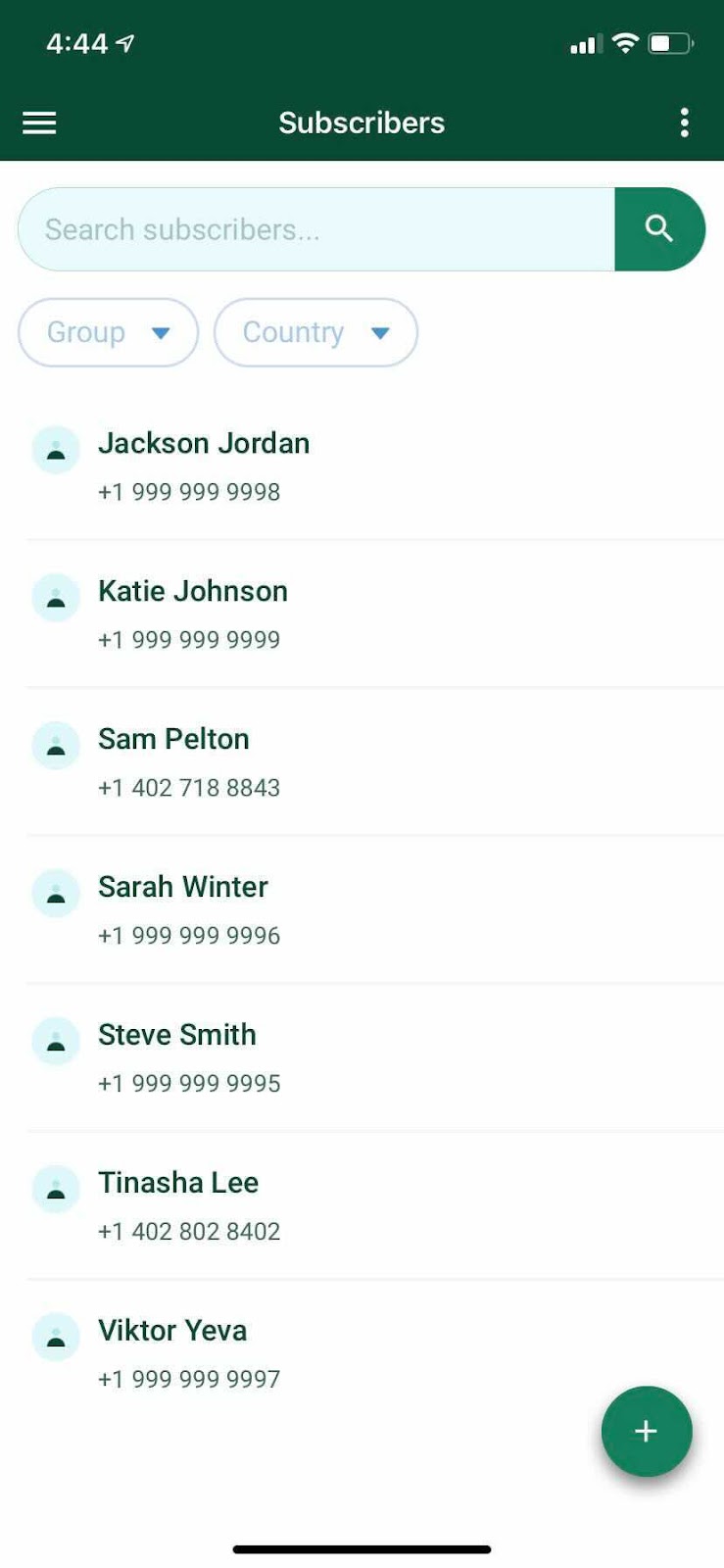Expand the Country filter dropdown
Screen dimensions: 724x1568
pyautogui.click(x=315, y=332)
